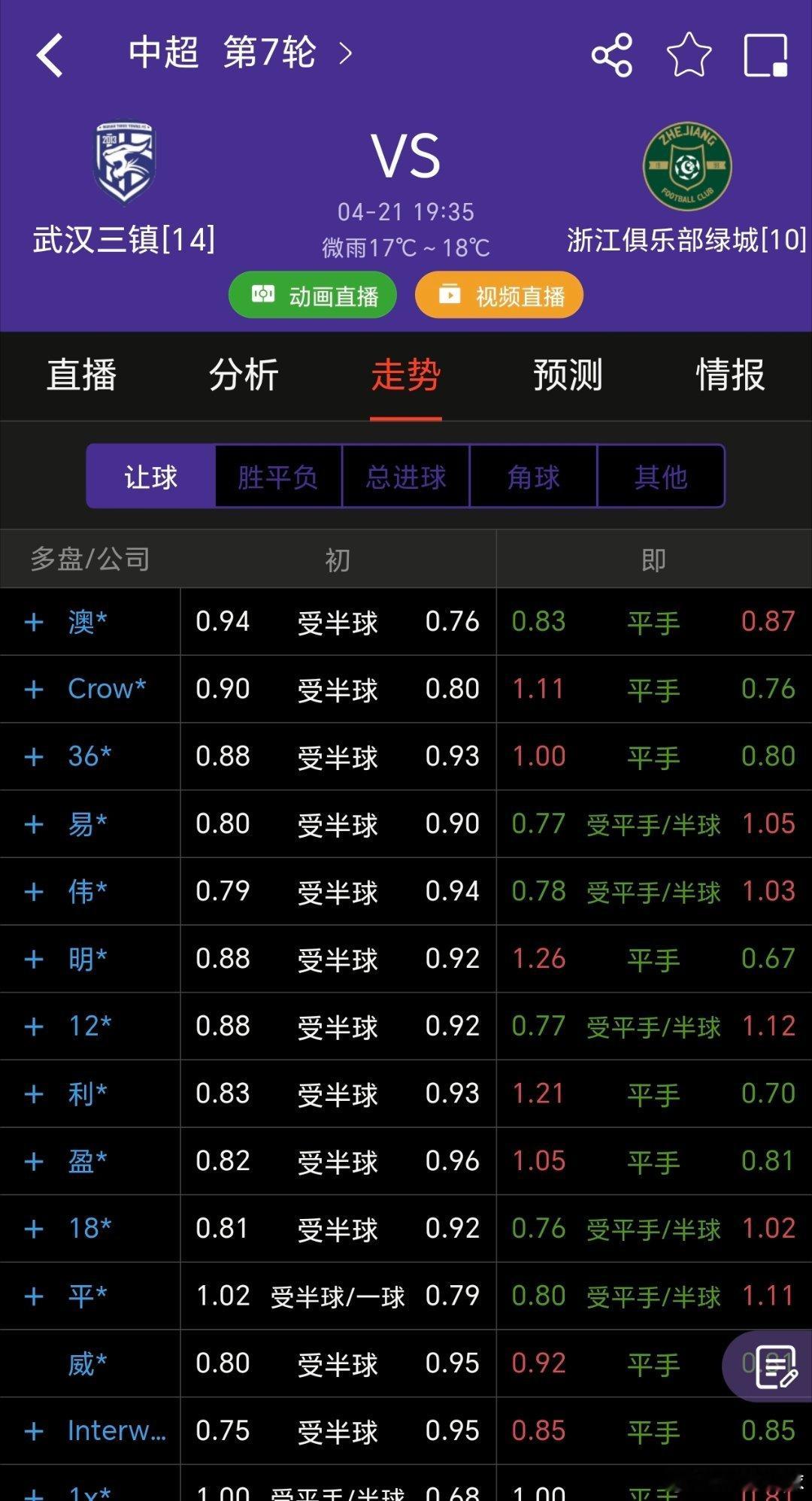
Task: Expand the Interw... bookmaker row
Action: 33,1430
